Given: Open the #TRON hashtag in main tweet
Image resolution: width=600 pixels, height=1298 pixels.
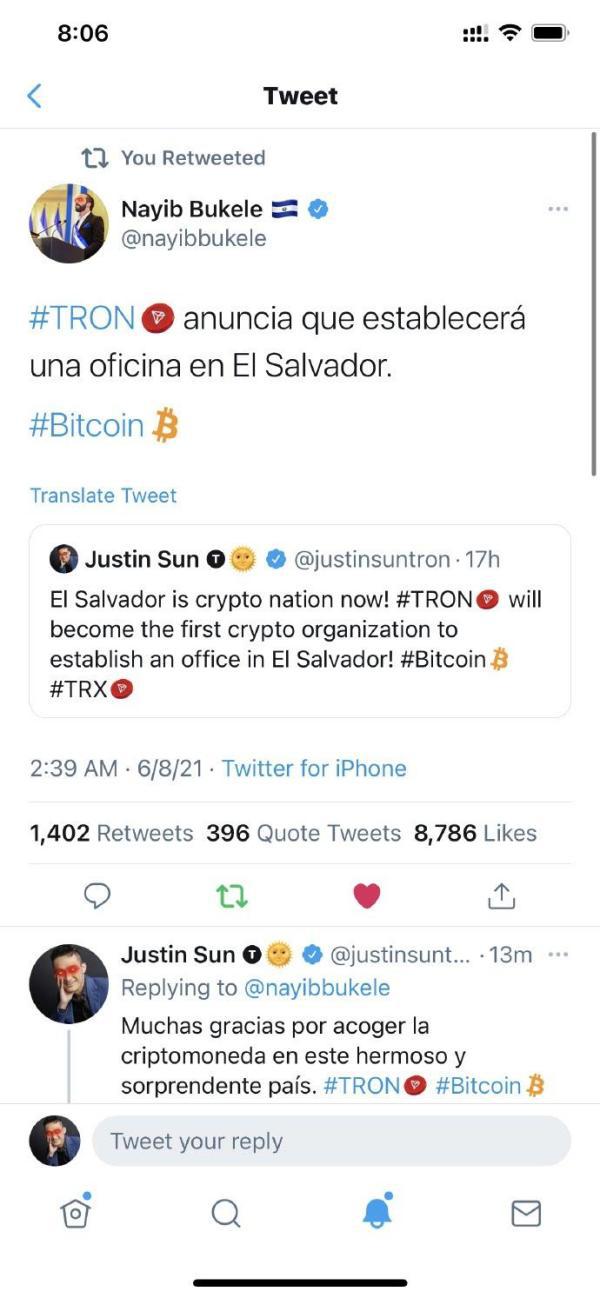Looking at the screenshot, I should tap(83, 319).
